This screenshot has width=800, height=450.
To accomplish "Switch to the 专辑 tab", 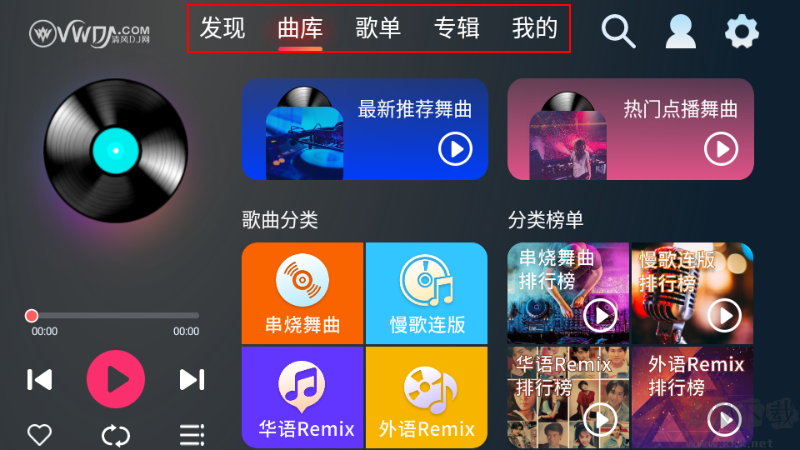I will (457, 29).
